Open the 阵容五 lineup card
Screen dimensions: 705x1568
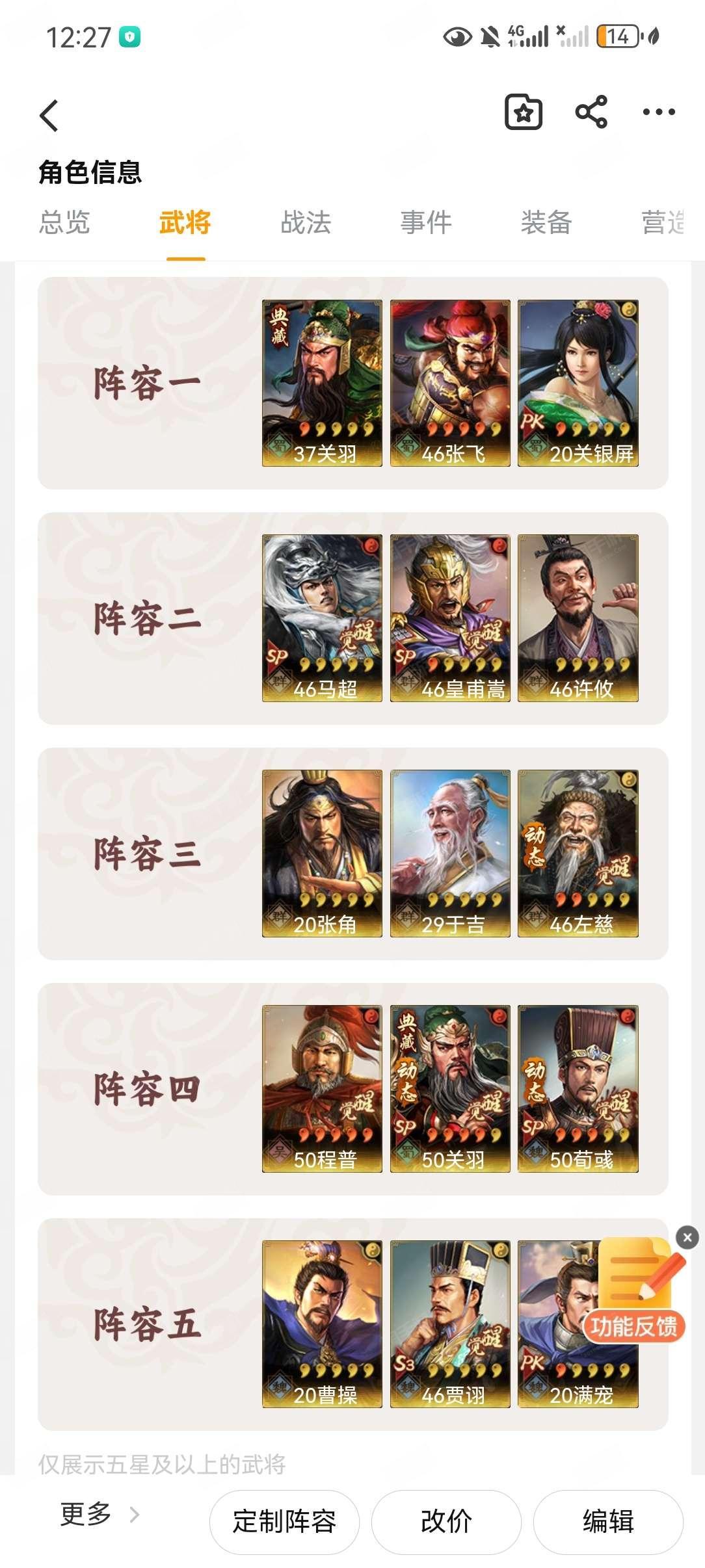pyautogui.click(x=353, y=1324)
